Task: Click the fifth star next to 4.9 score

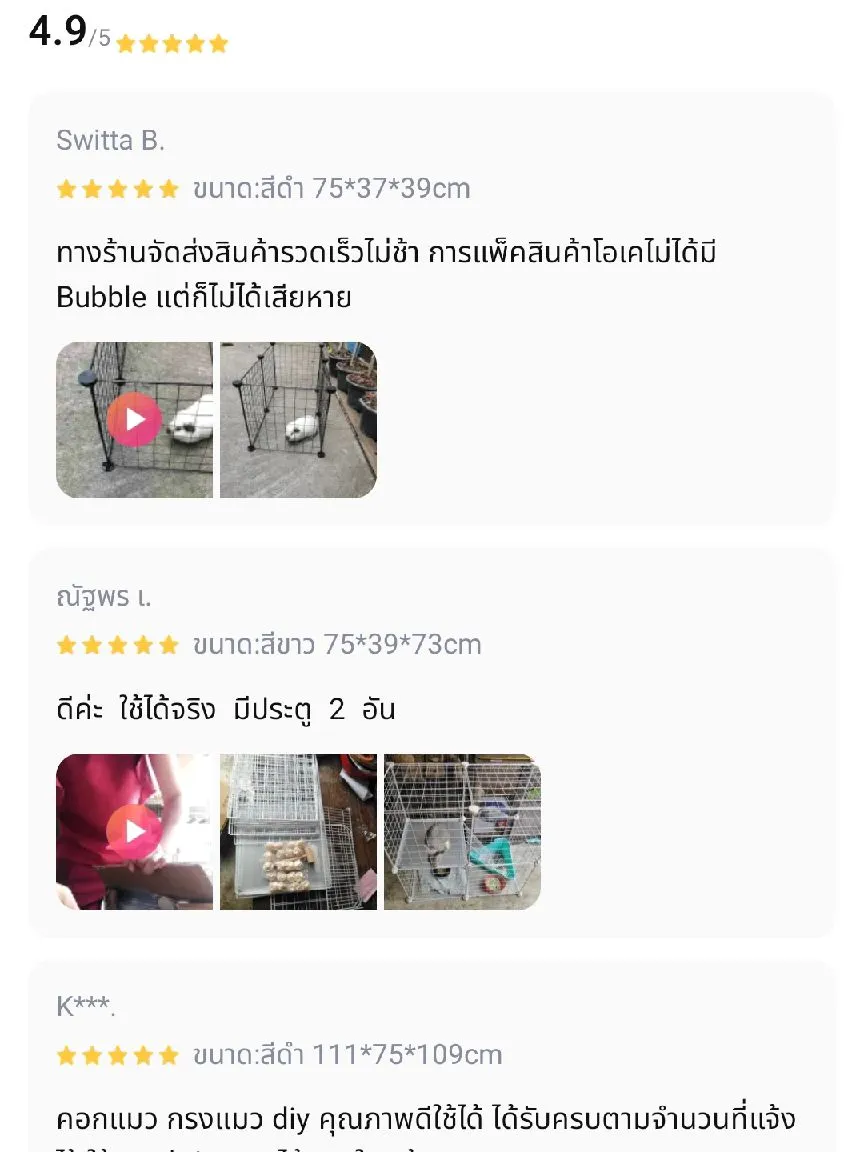Action: tap(219, 43)
